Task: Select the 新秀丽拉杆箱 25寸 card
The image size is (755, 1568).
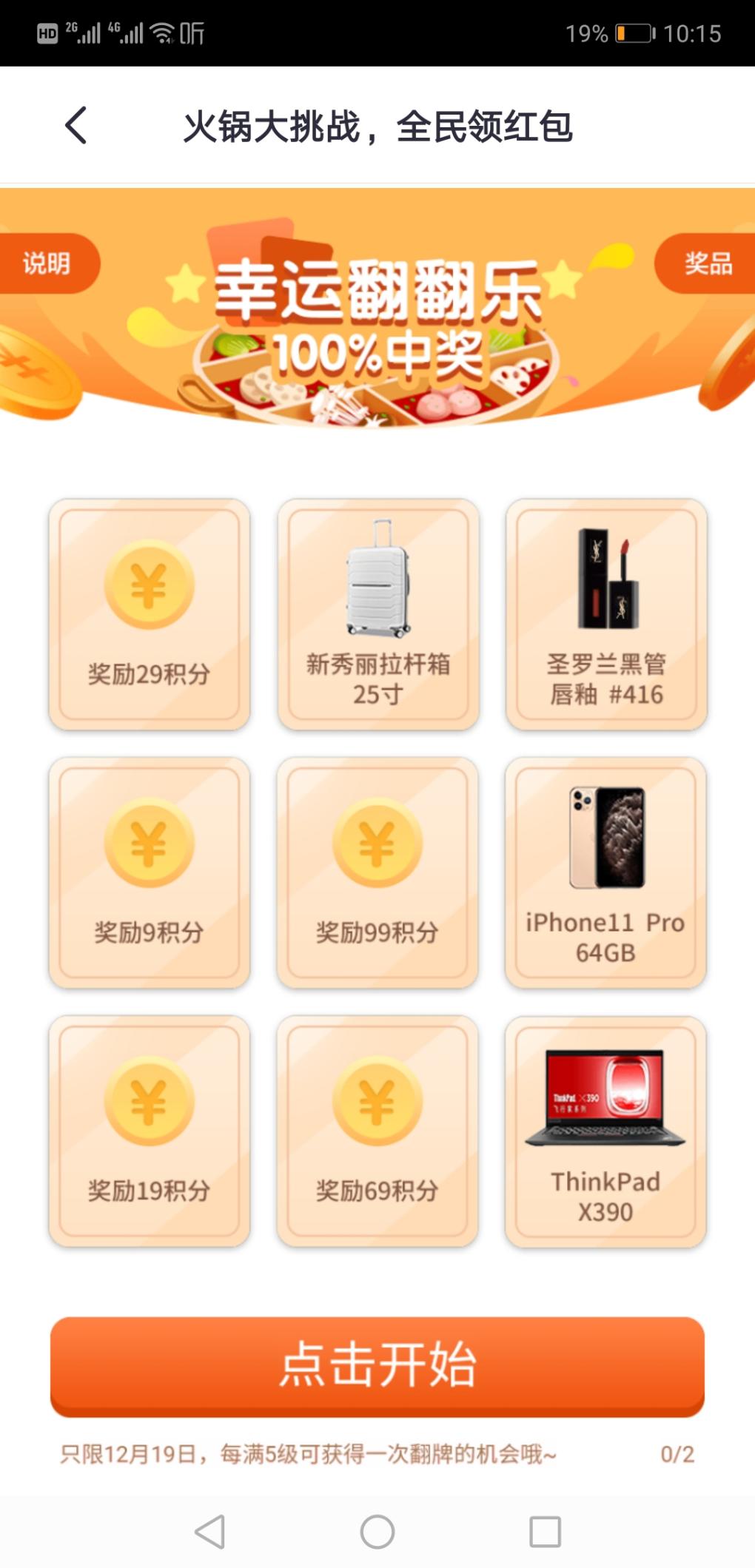Action: pyautogui.click(x=378, y=614)
